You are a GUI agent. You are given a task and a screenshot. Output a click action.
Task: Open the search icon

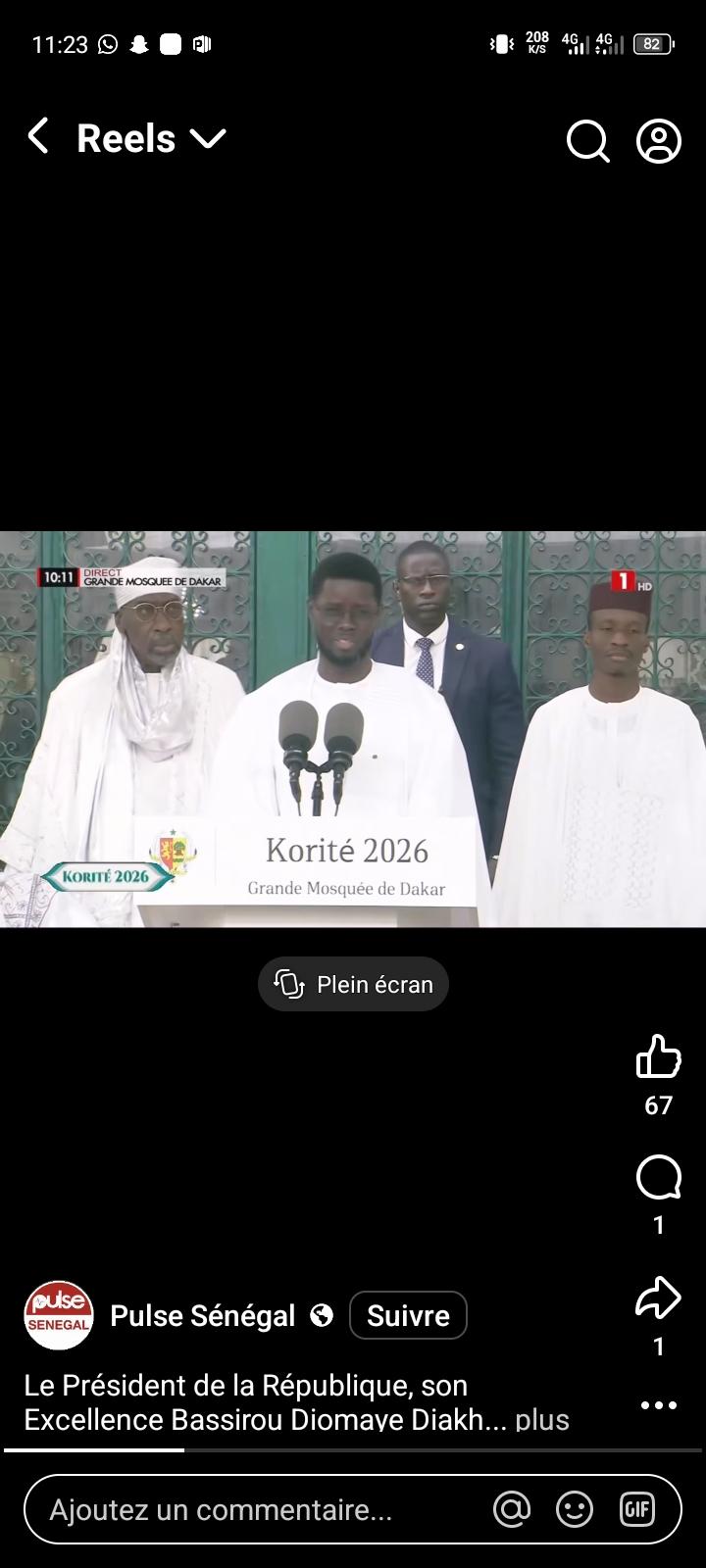(x=588, y=142)
